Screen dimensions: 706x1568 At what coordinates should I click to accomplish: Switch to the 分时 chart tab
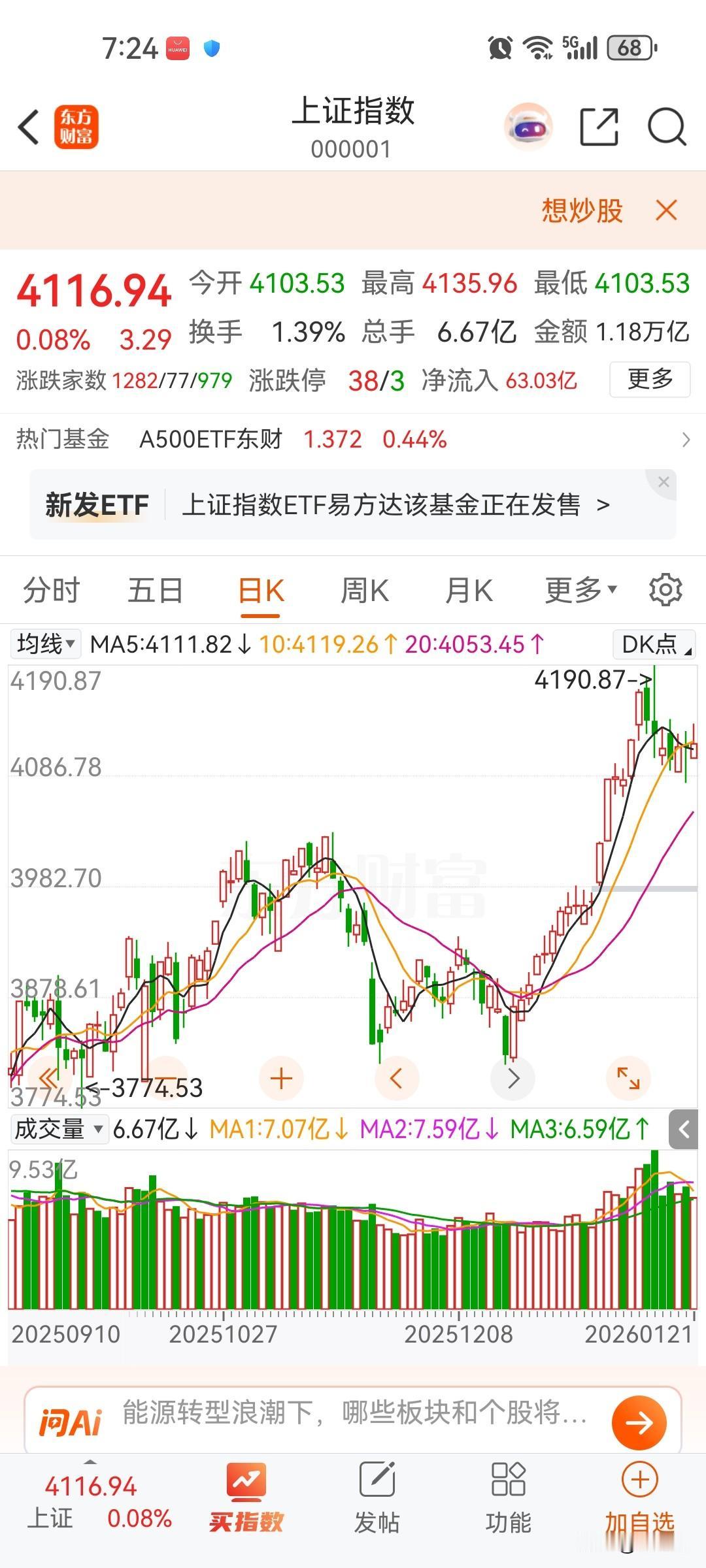pos(51,589)
